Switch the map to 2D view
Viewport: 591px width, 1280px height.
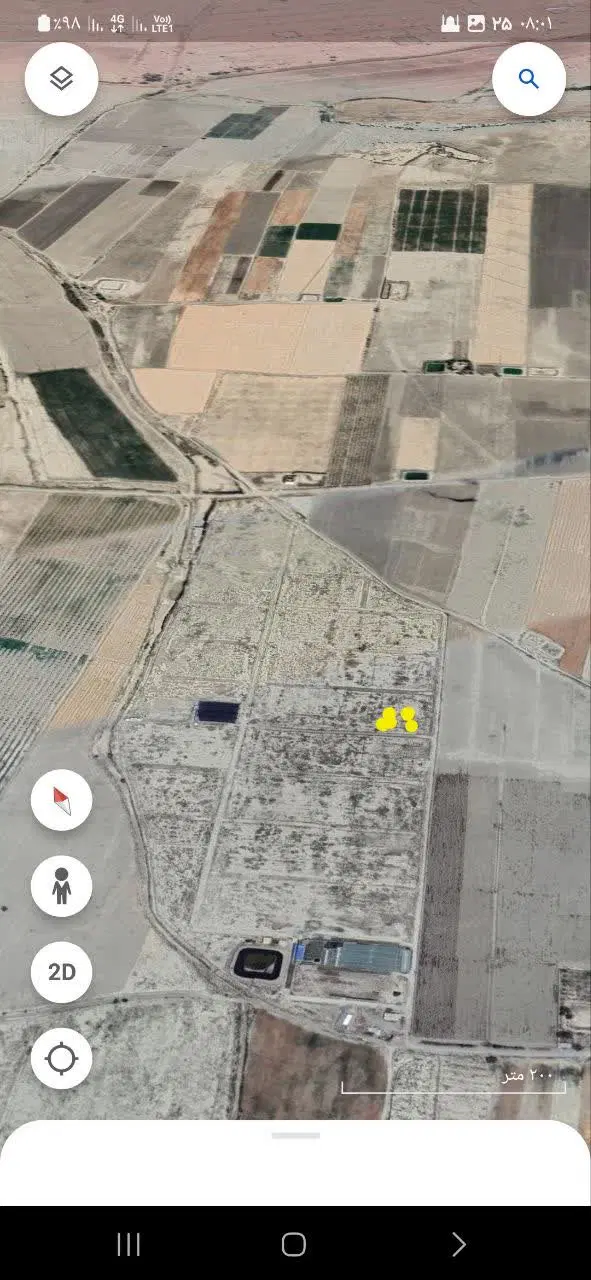click(61, 972)
